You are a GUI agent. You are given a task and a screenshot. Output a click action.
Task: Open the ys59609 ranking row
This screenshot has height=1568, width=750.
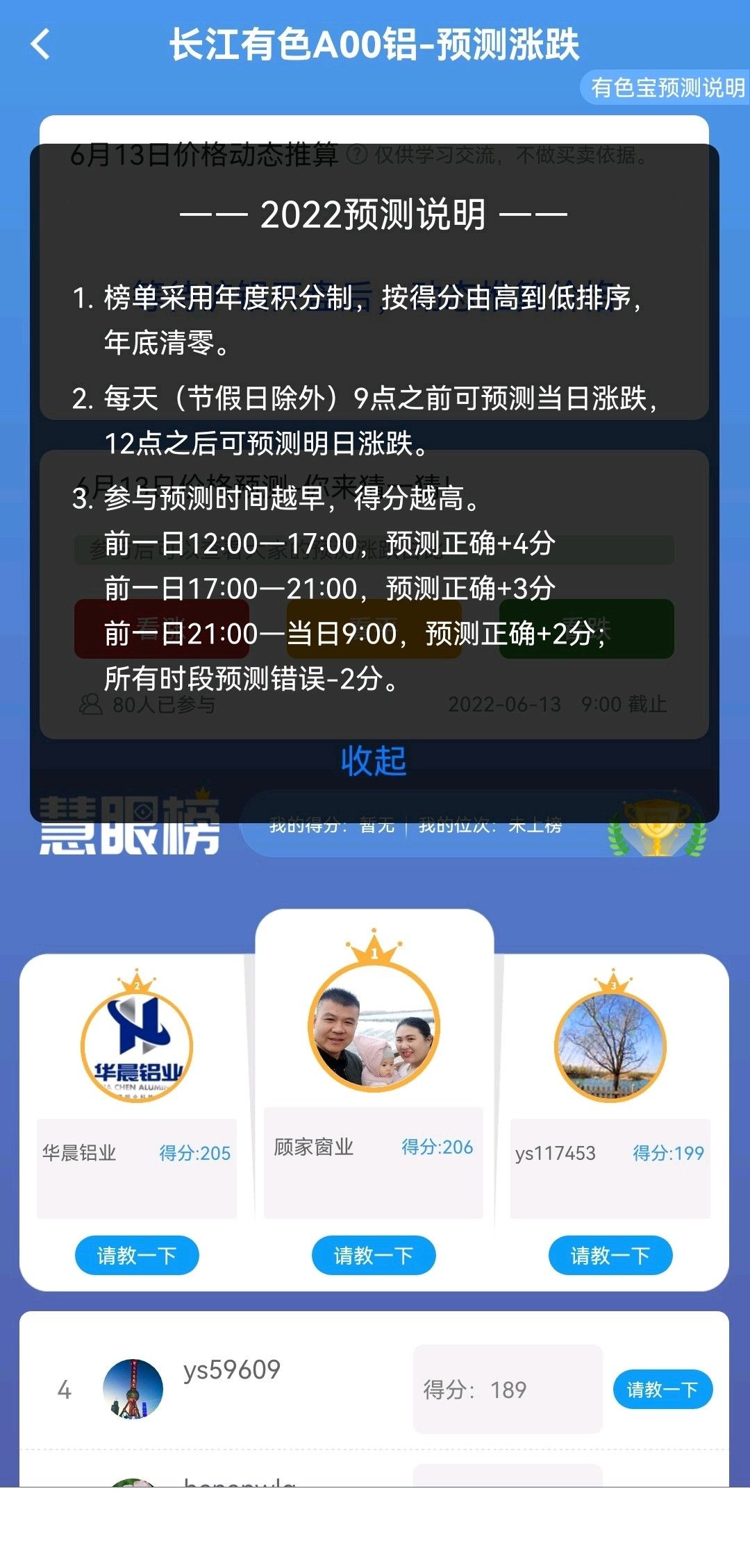pos(374,1389)
